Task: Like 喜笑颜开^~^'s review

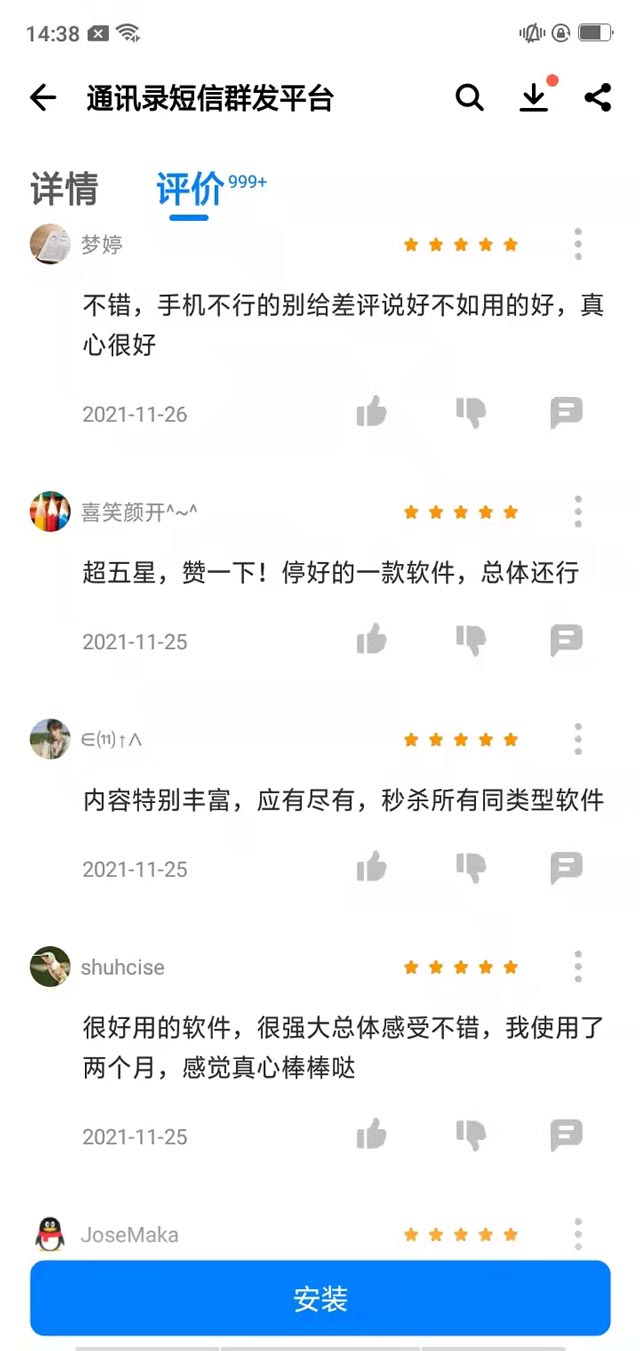Action: [372, 640]
